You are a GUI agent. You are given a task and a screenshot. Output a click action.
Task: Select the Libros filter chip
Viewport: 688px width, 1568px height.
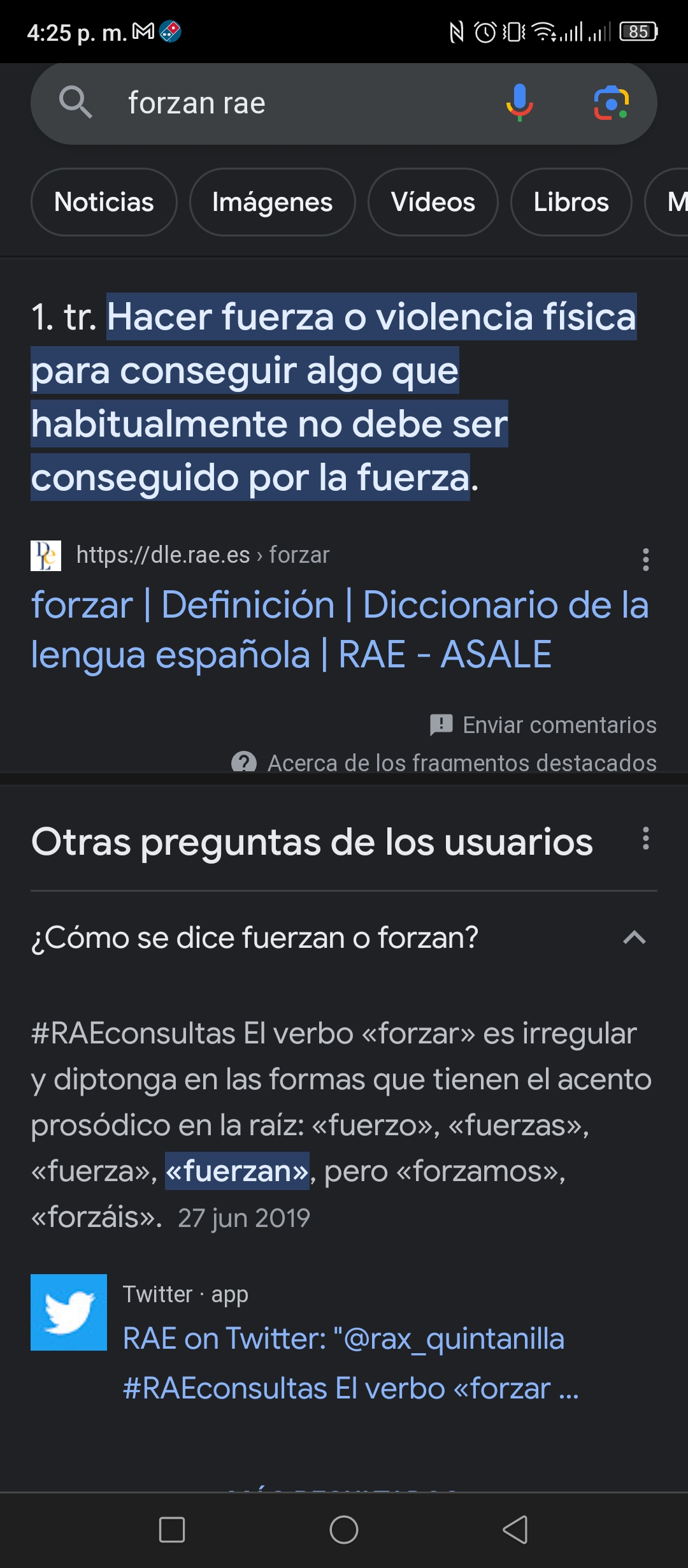coord(571,202)
